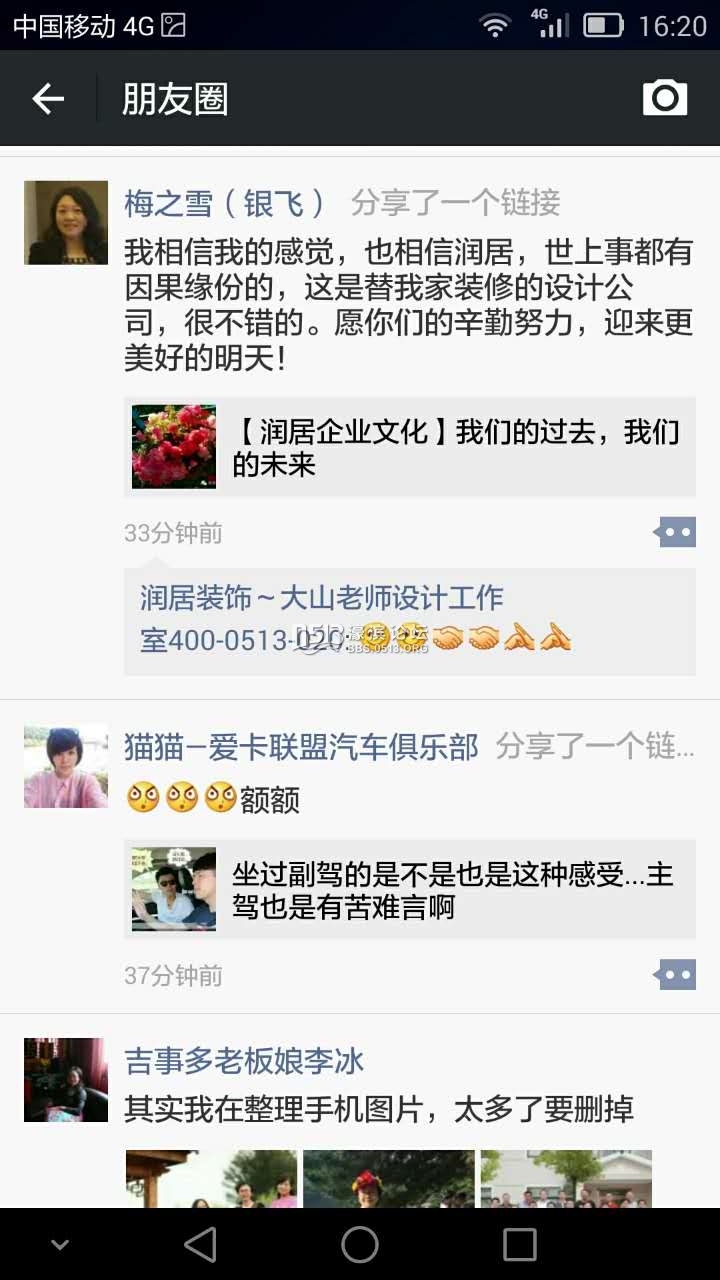
Task: Open shared link 润居企业文化
Action: [x=410, y=447]
